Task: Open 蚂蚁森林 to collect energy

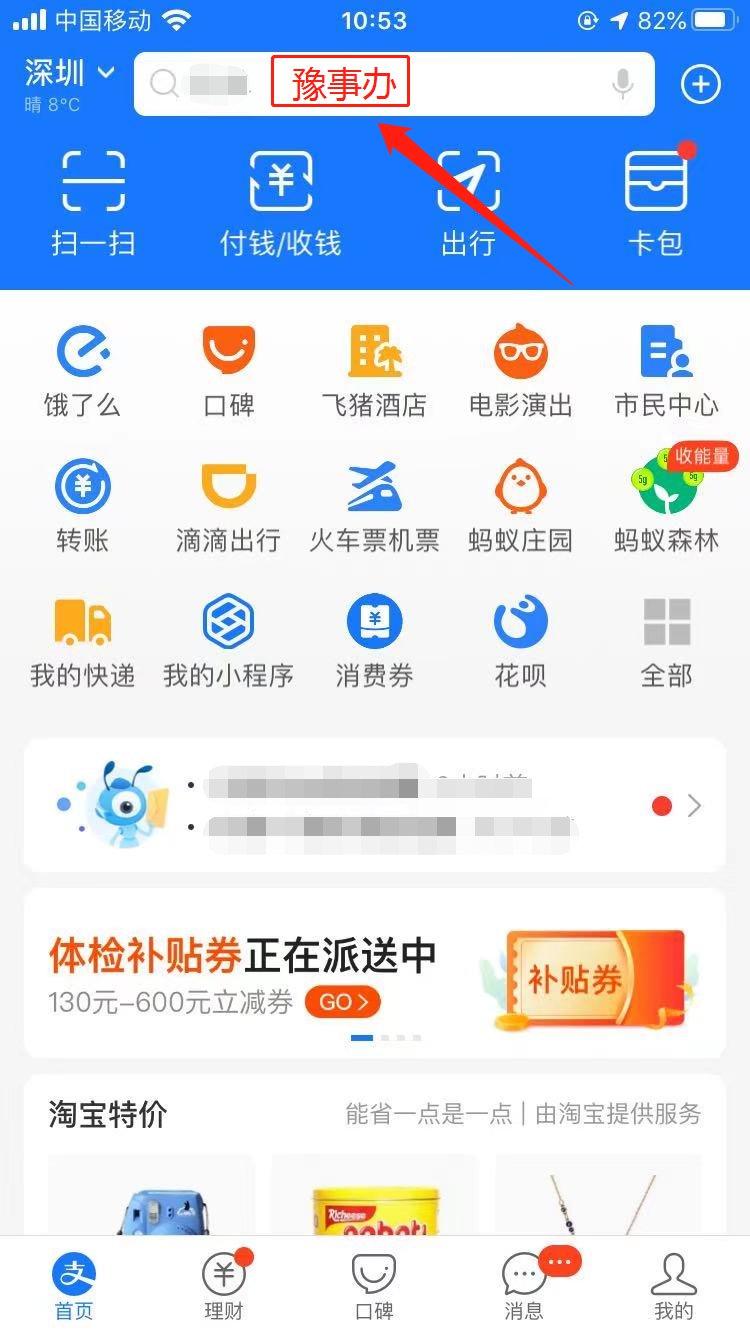Action: [666, 506]
